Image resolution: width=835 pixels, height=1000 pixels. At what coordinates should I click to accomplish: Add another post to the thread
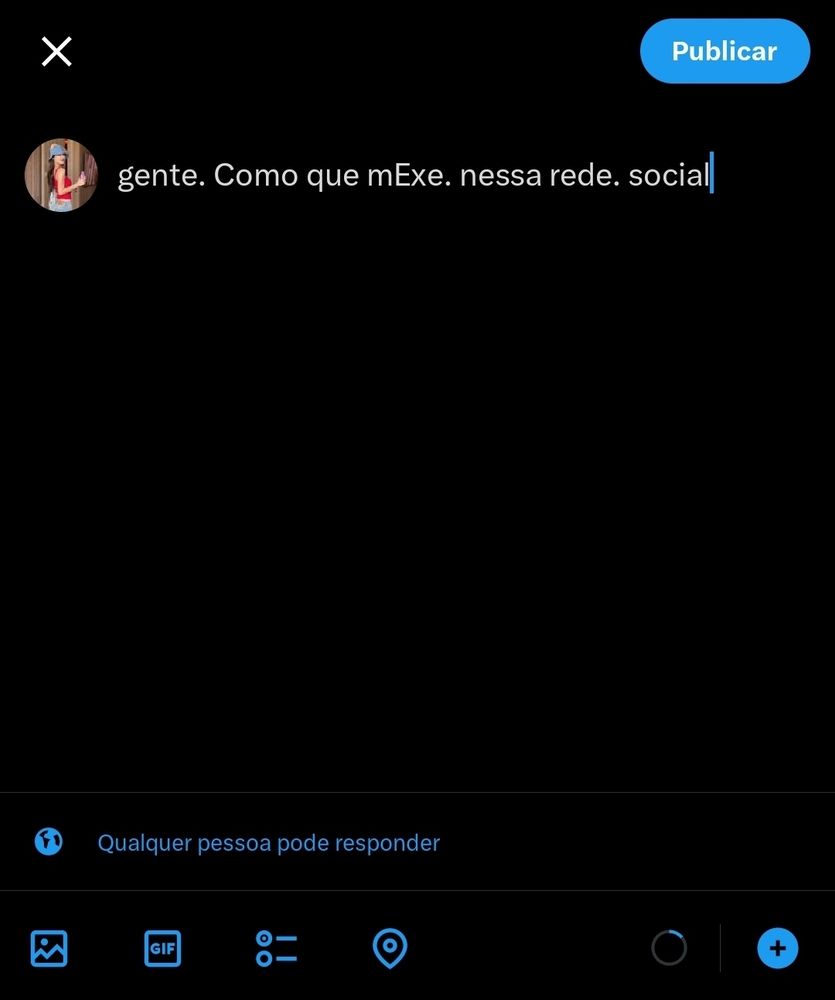(x=777, y=948)
